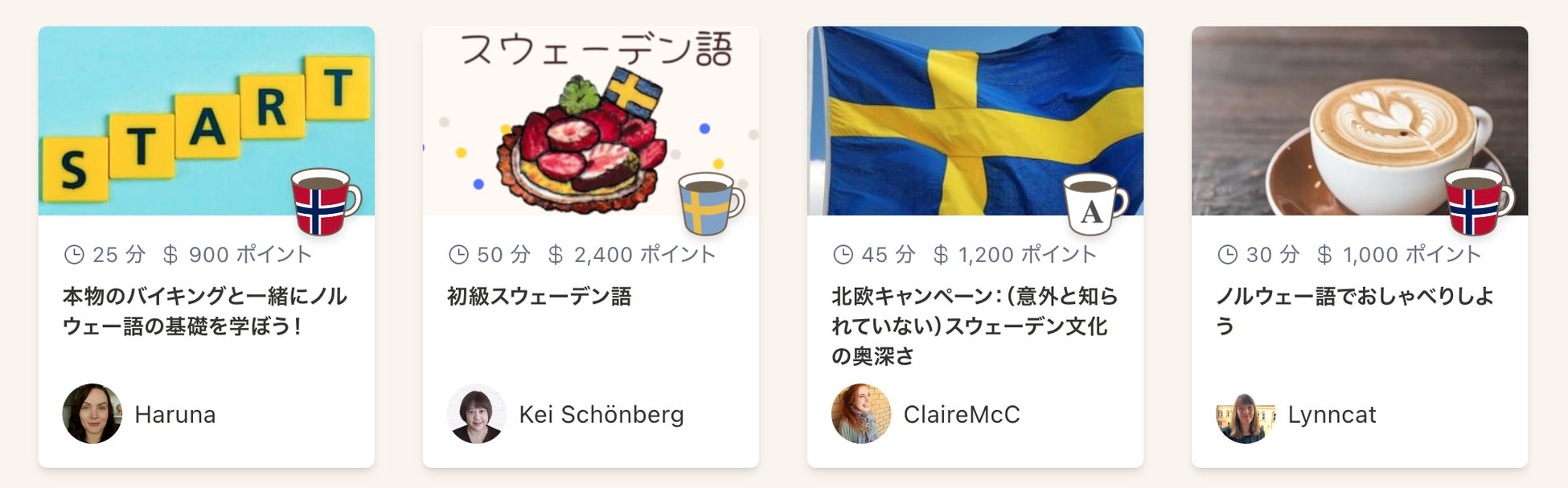Open ClaireMcC's Swedish culture lesson card

point(974,325)
